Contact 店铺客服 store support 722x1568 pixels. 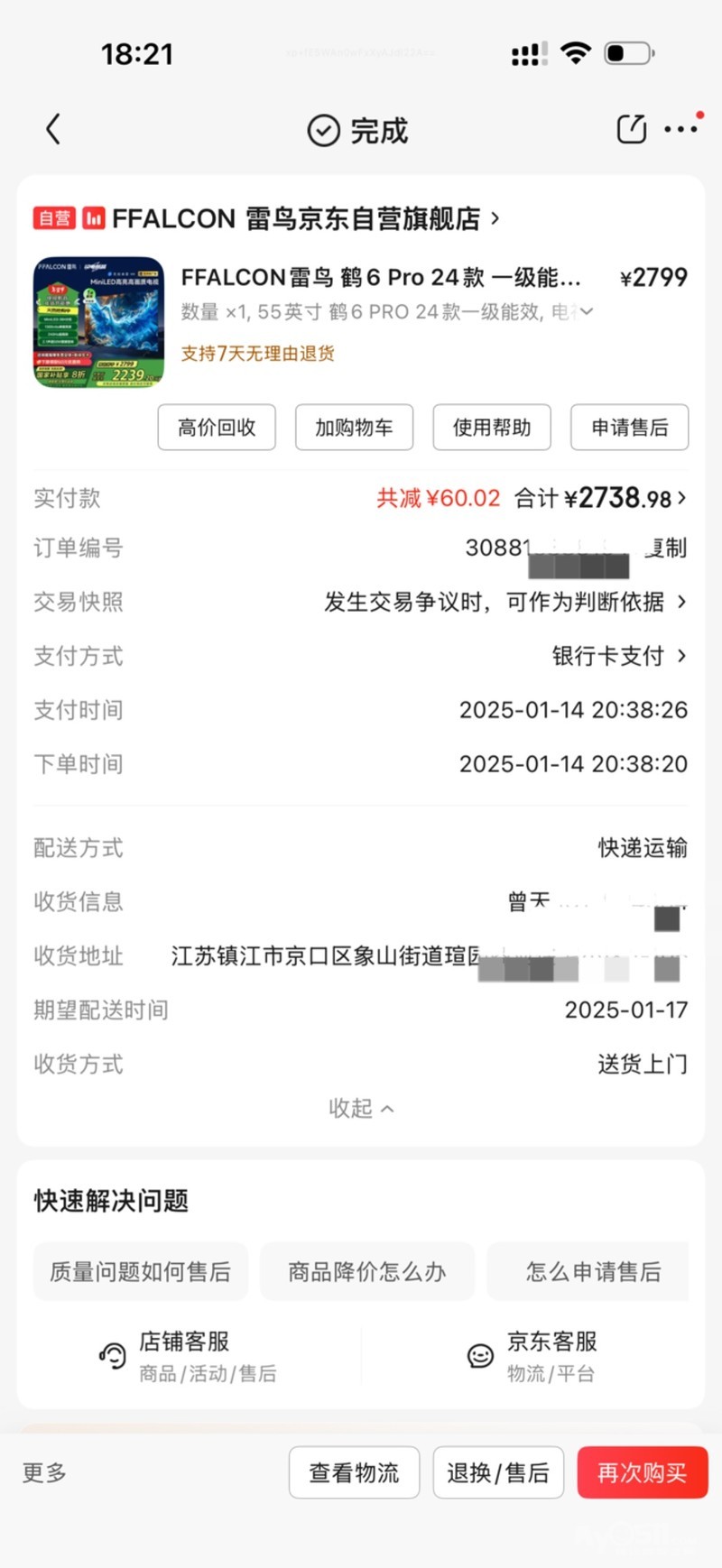pos(185,1356)
